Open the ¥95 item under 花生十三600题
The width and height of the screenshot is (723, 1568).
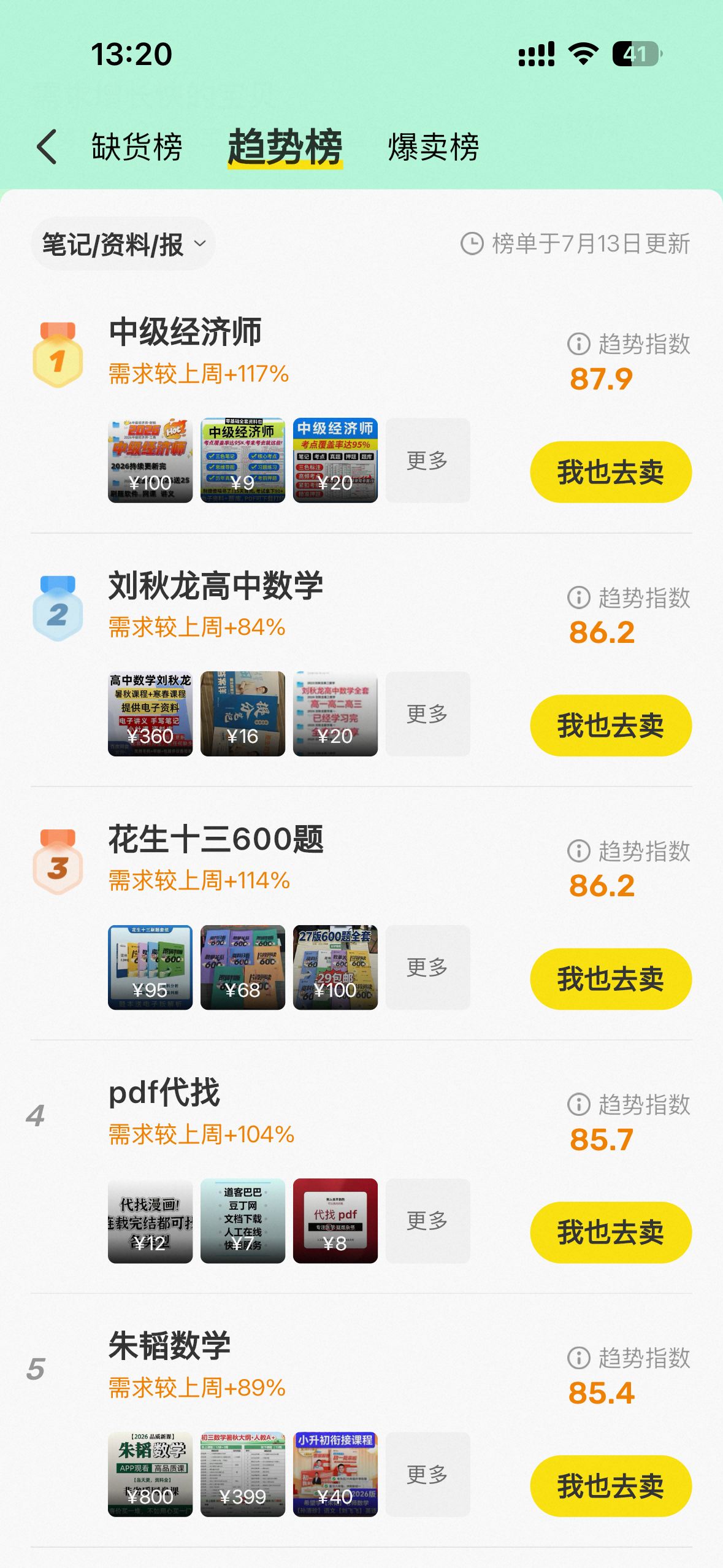click(150, 967)
